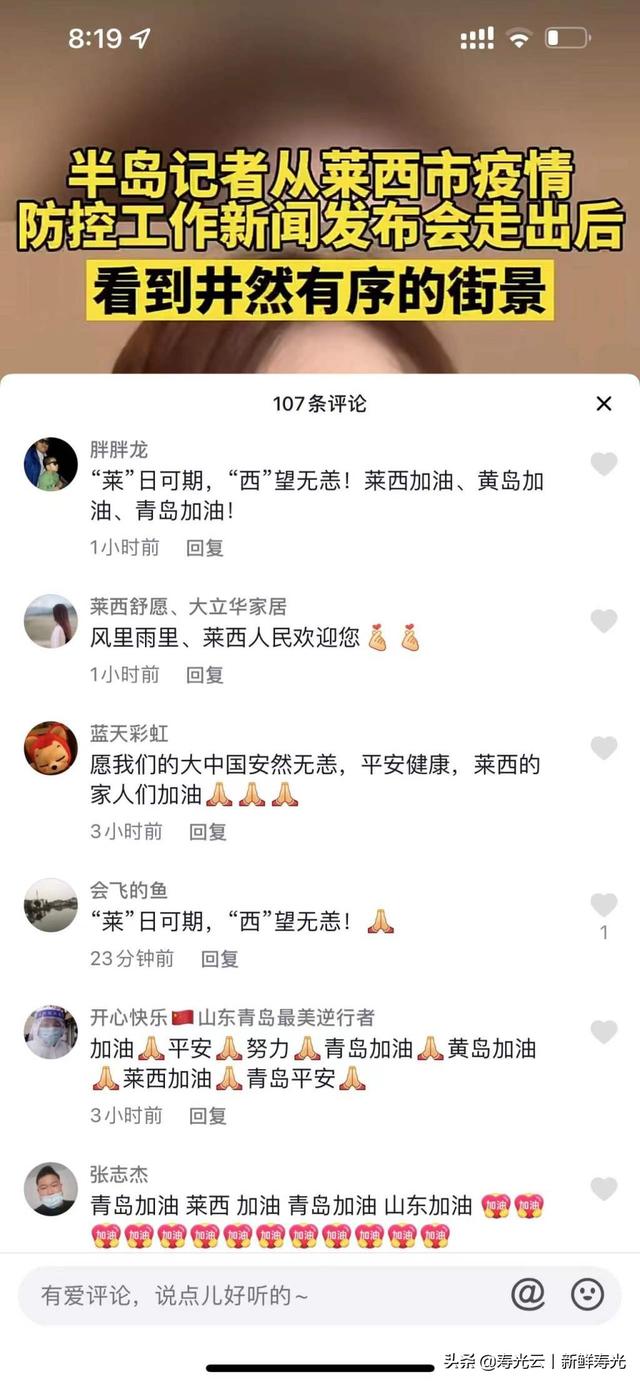
Task: View 张志杰's profile avatar
Action: 50,1189
